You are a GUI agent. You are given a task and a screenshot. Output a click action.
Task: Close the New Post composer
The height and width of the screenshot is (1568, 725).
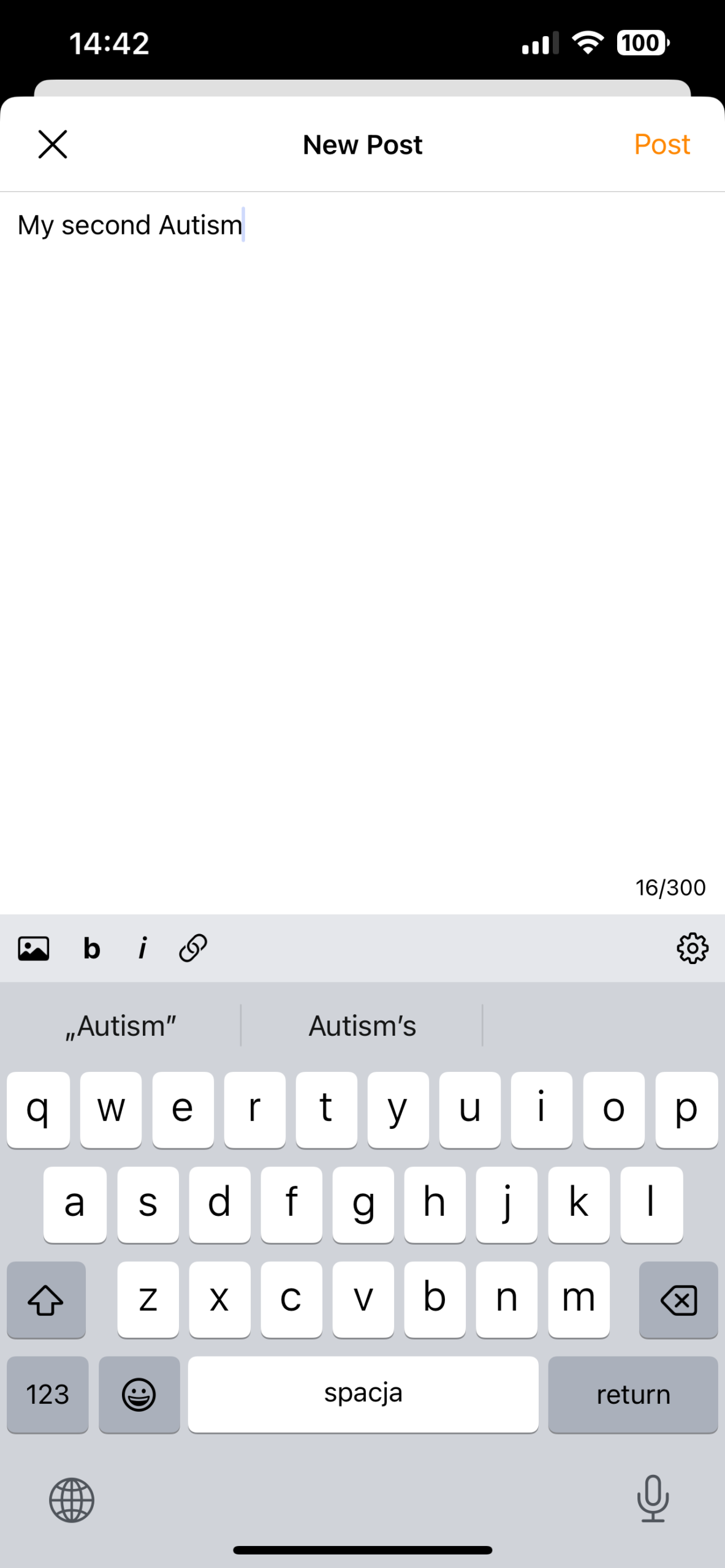pos(53,145)
